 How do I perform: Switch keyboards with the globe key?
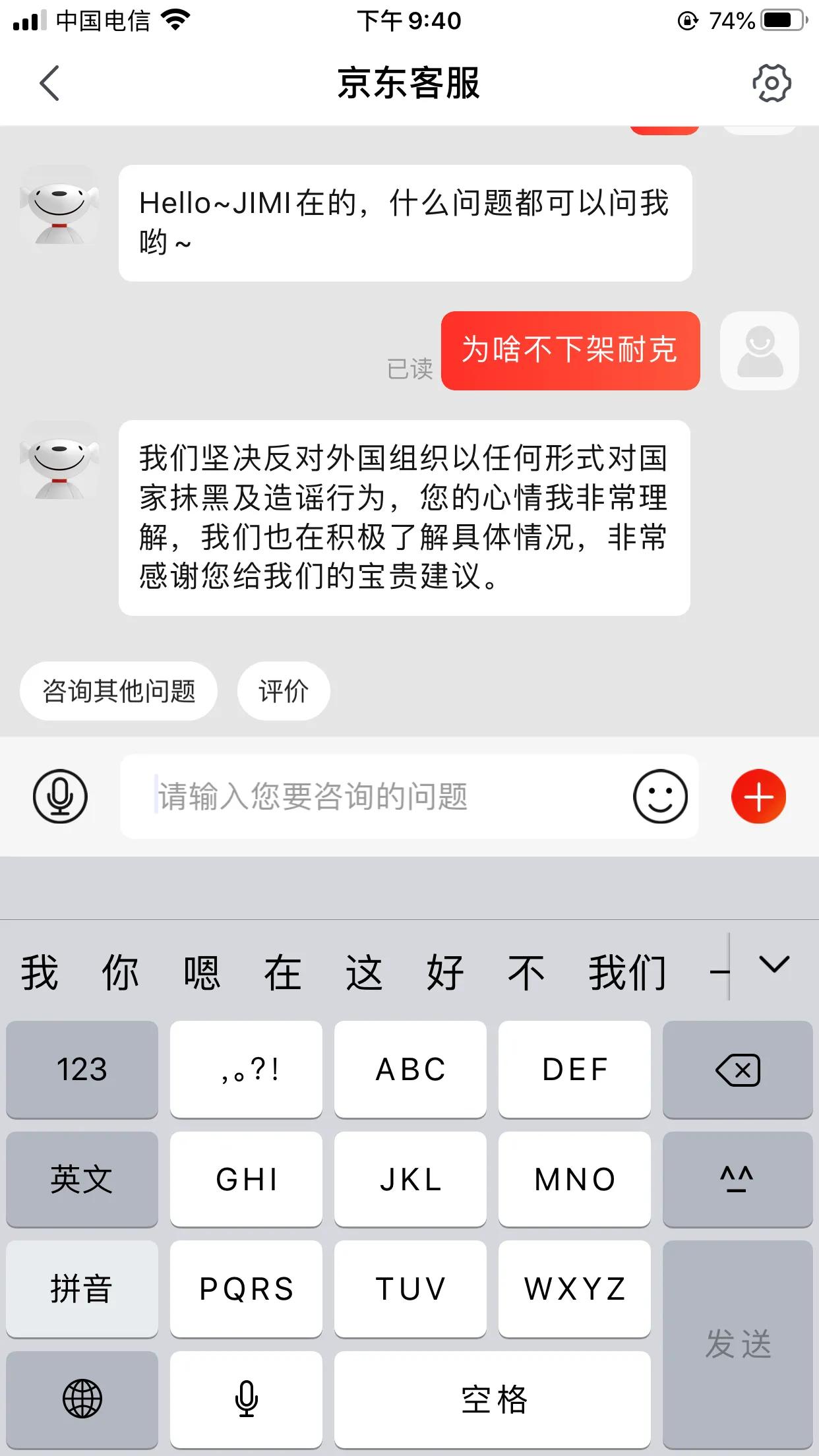click(x=82, y=1399)
